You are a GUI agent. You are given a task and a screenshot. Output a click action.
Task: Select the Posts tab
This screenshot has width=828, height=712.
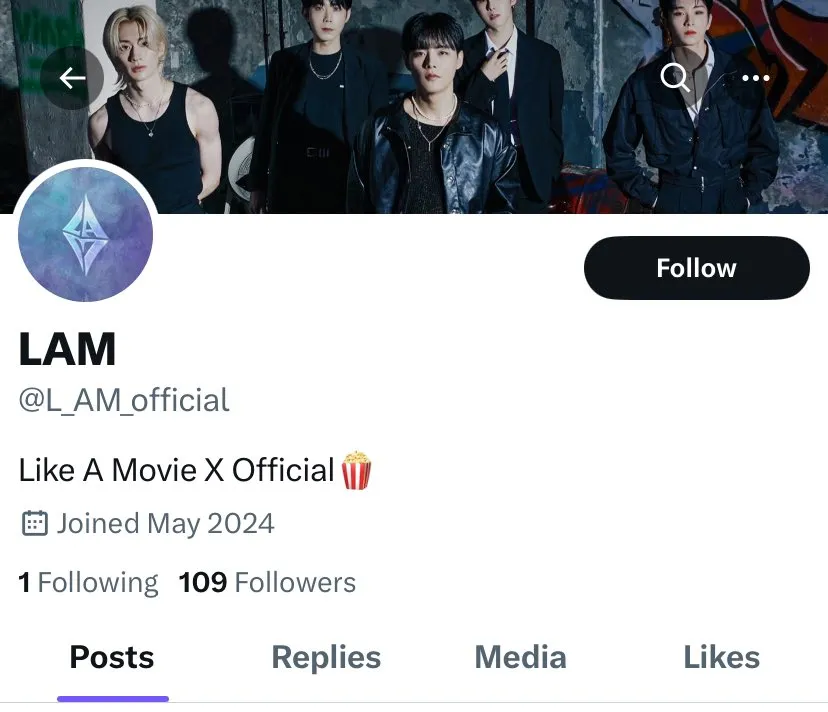[112, 658]
